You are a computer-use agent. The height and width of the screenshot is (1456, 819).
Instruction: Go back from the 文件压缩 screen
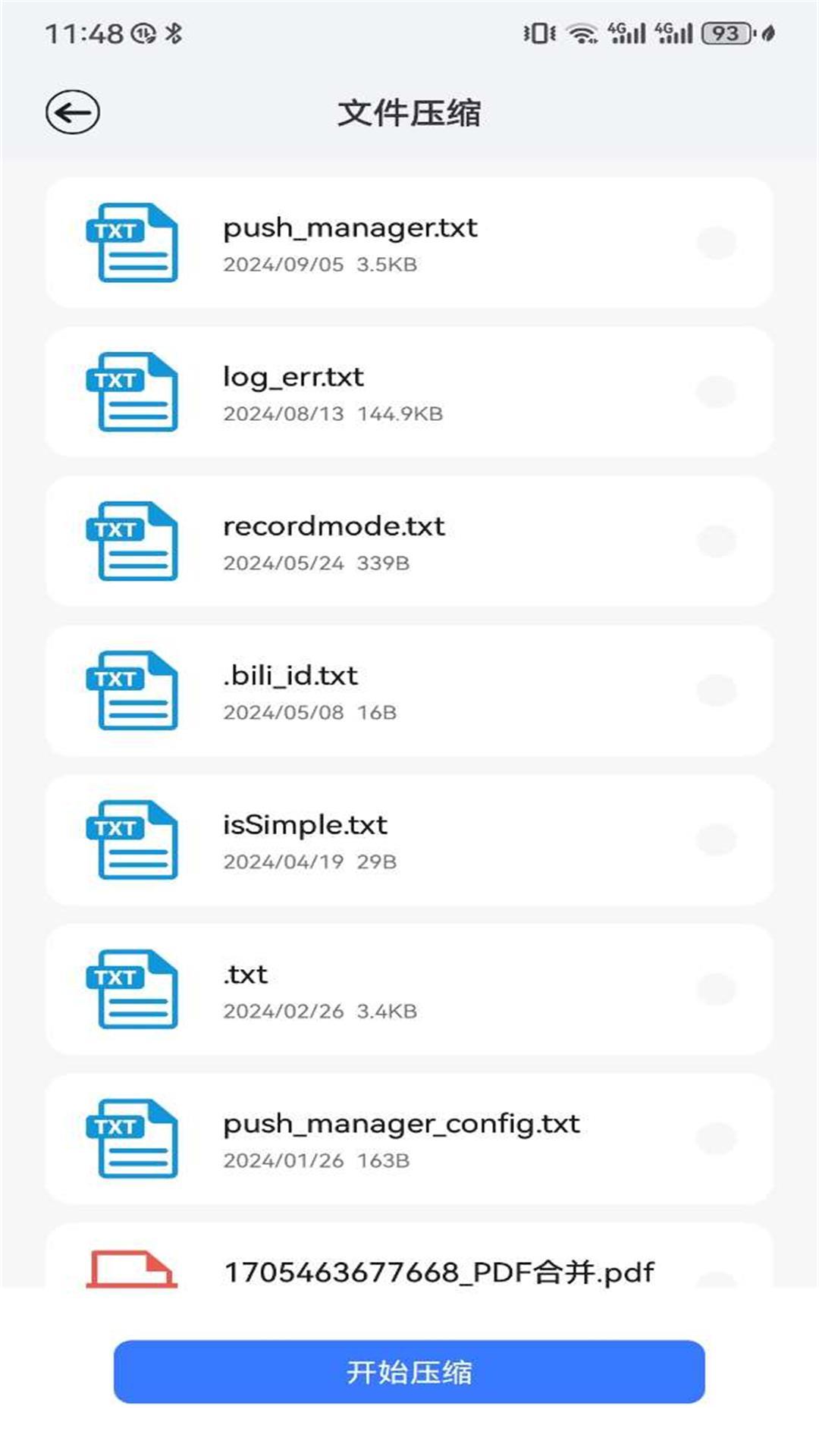click(72, 113)
